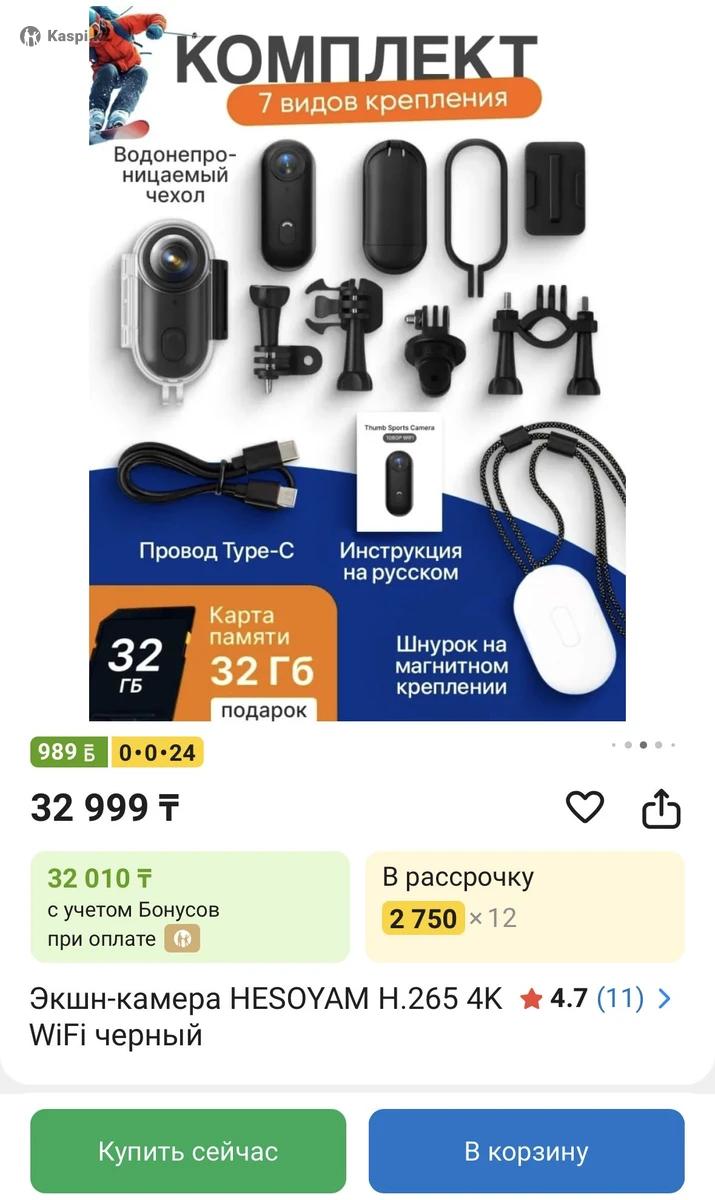
Task: Open the bonus price 32 010 ₸ details
Action: click(190, 906)
